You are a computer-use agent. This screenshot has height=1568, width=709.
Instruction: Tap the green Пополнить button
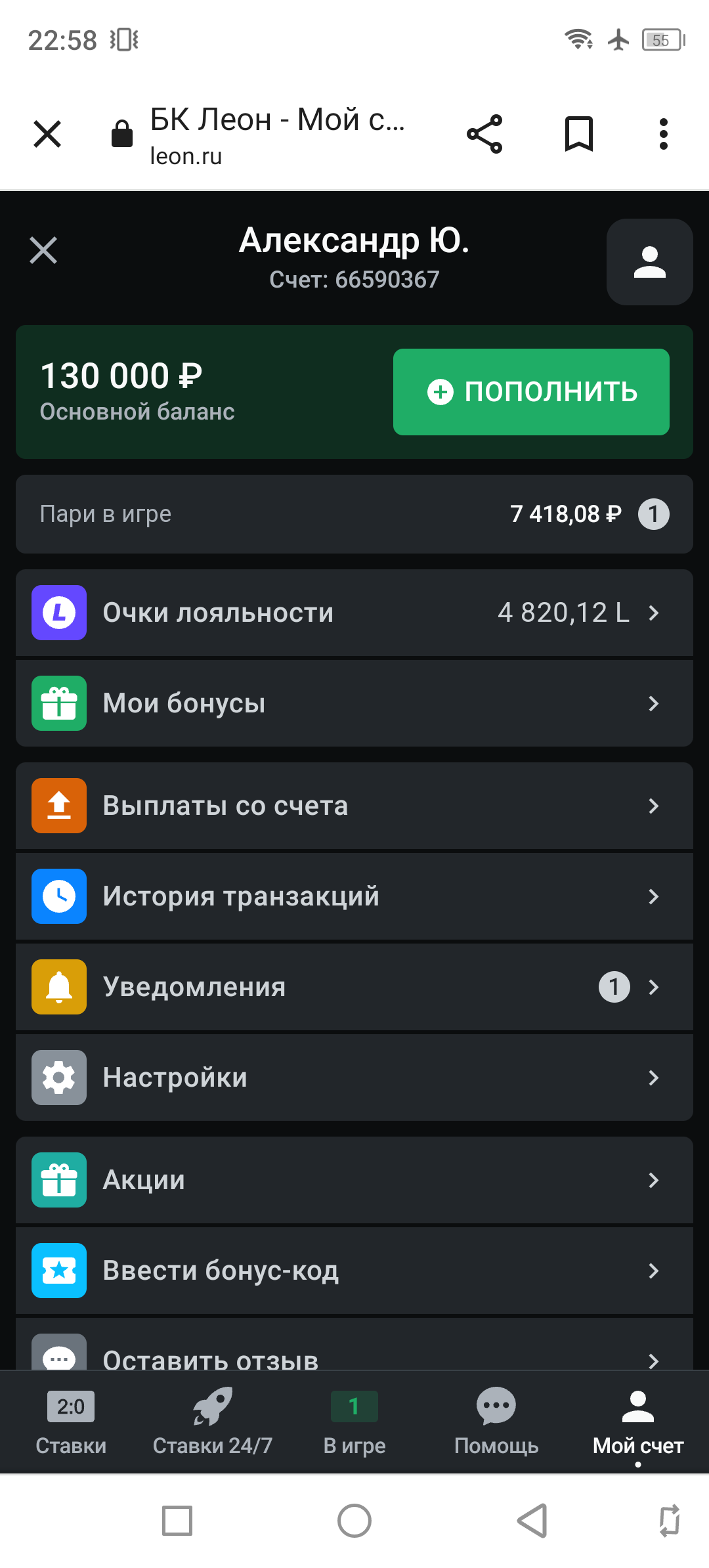(x=531, y=392)
